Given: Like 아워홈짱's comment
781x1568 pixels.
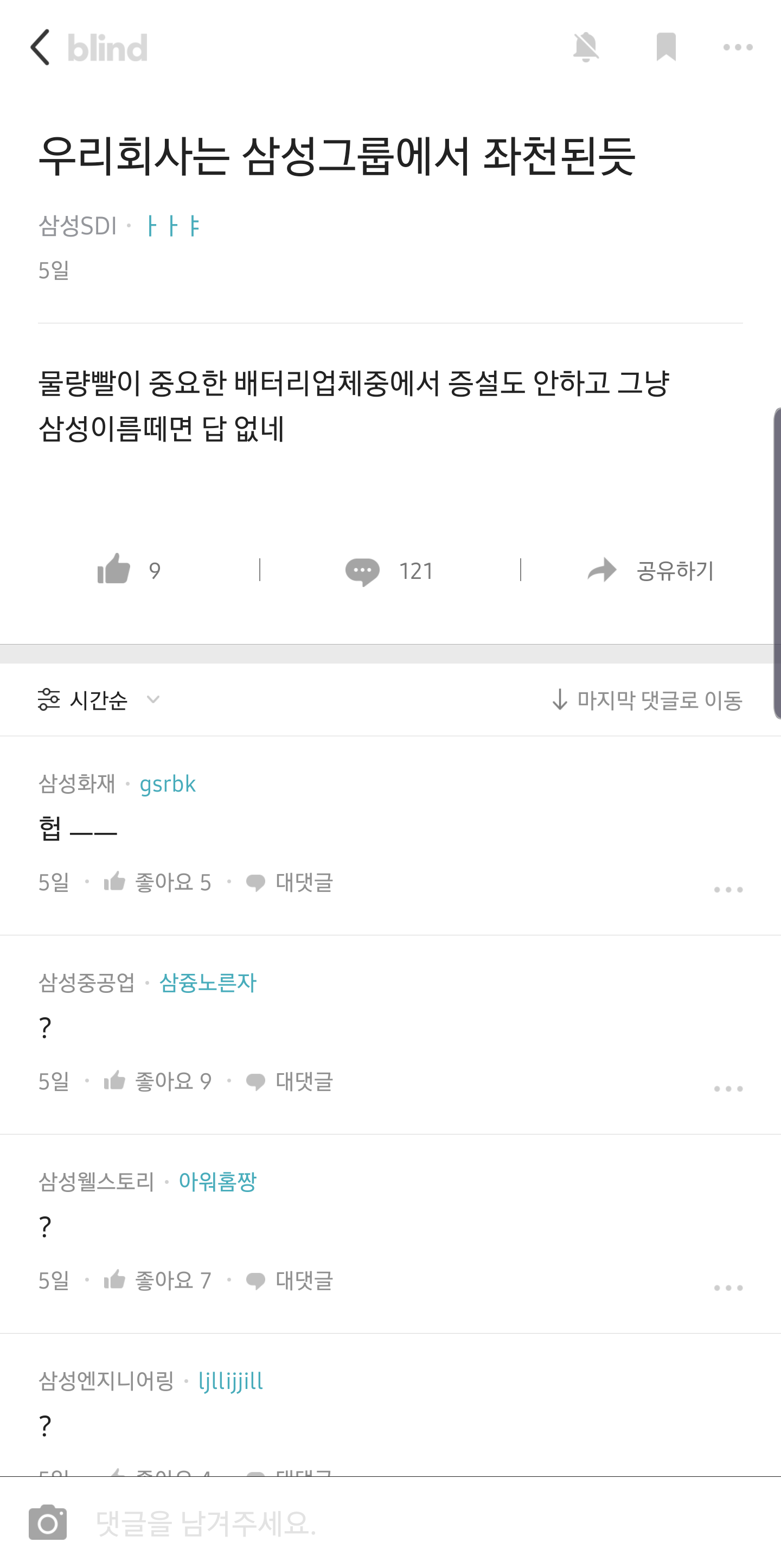Looking at the screenshot, I should tap(157, 1279).
